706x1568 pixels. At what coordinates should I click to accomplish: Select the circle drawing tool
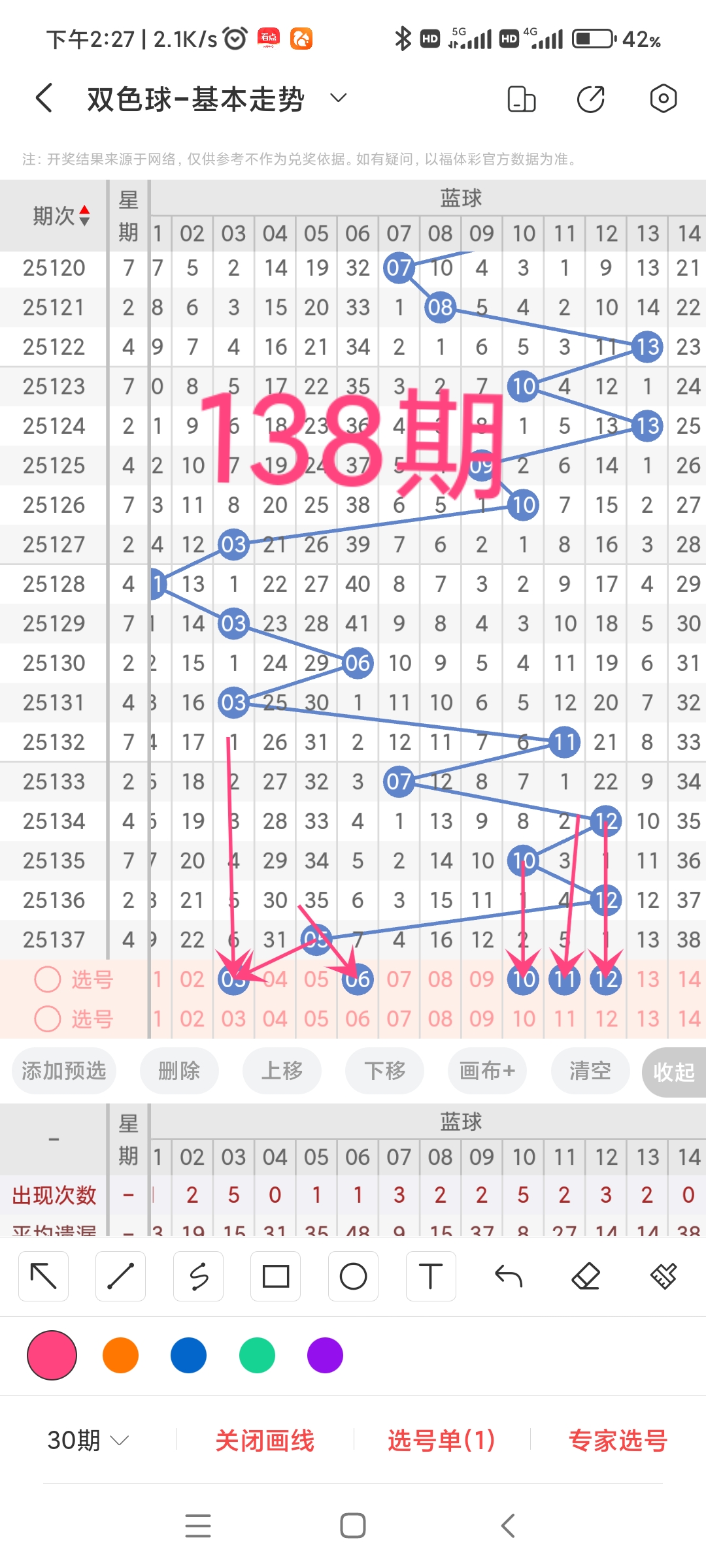click(353, 1275)
